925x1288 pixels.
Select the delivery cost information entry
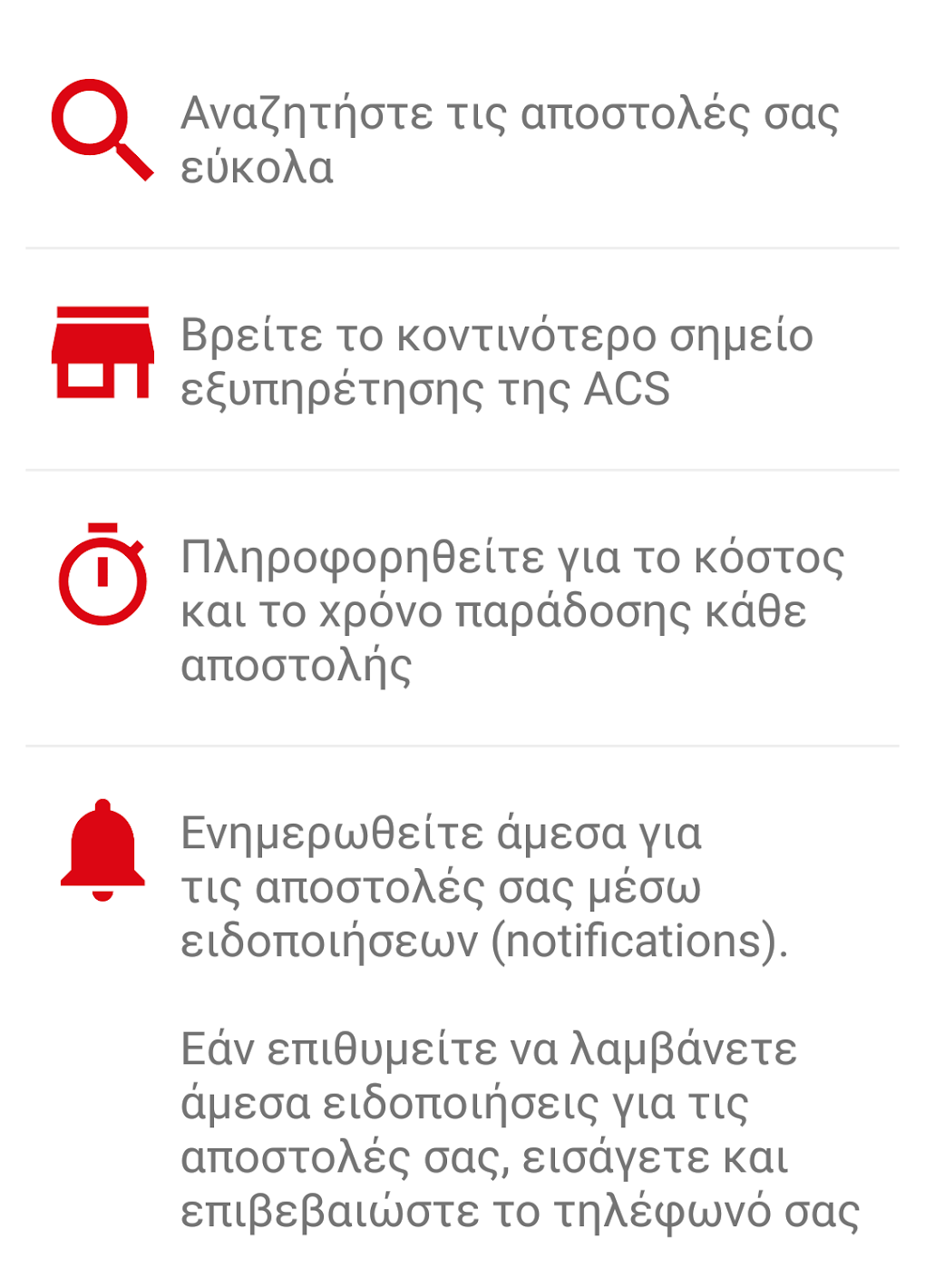pyautogui.click(x=508, y=608)
